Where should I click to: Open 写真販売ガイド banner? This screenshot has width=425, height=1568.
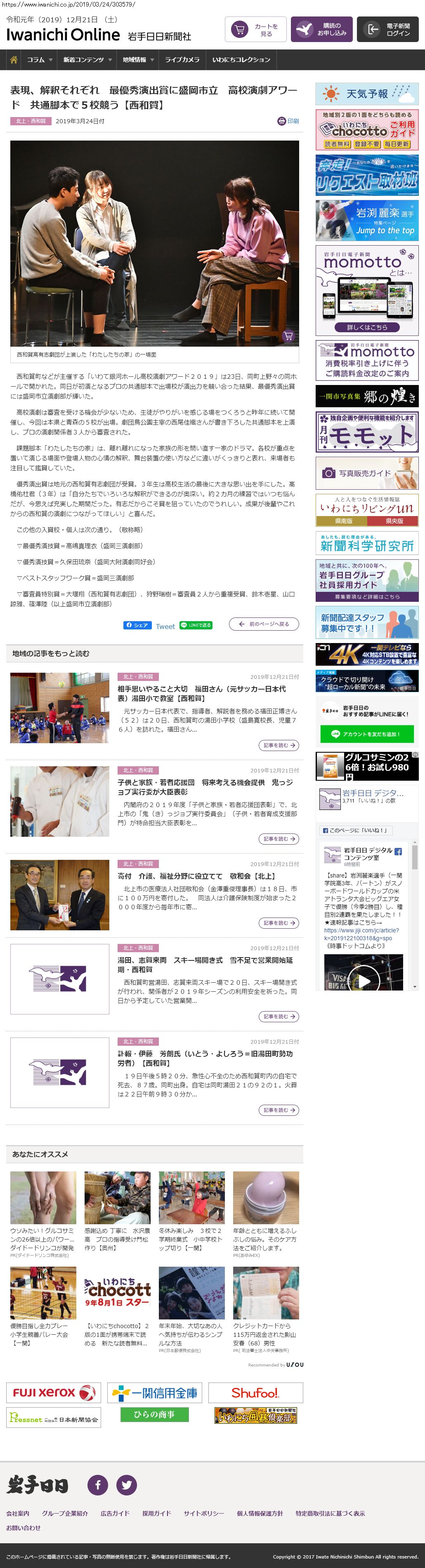[366, 473]
